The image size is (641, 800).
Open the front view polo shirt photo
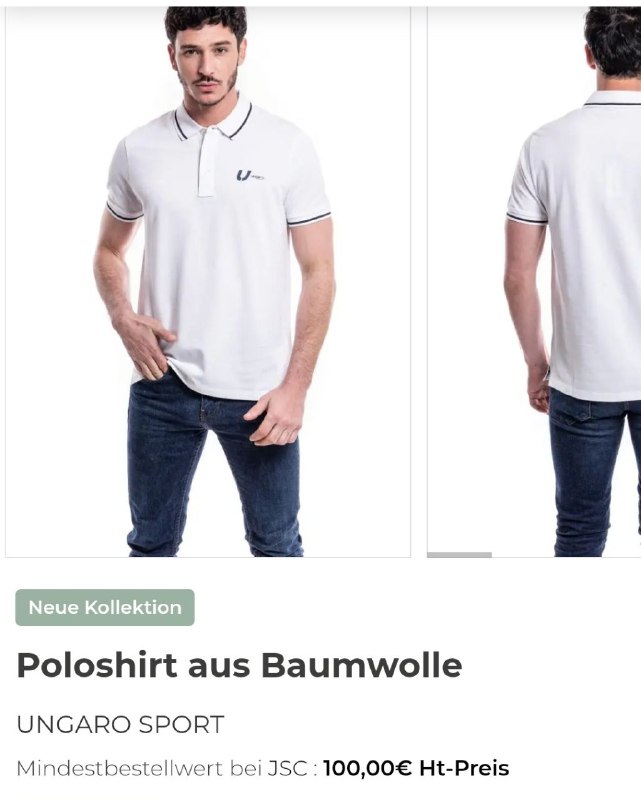[208, 282]
